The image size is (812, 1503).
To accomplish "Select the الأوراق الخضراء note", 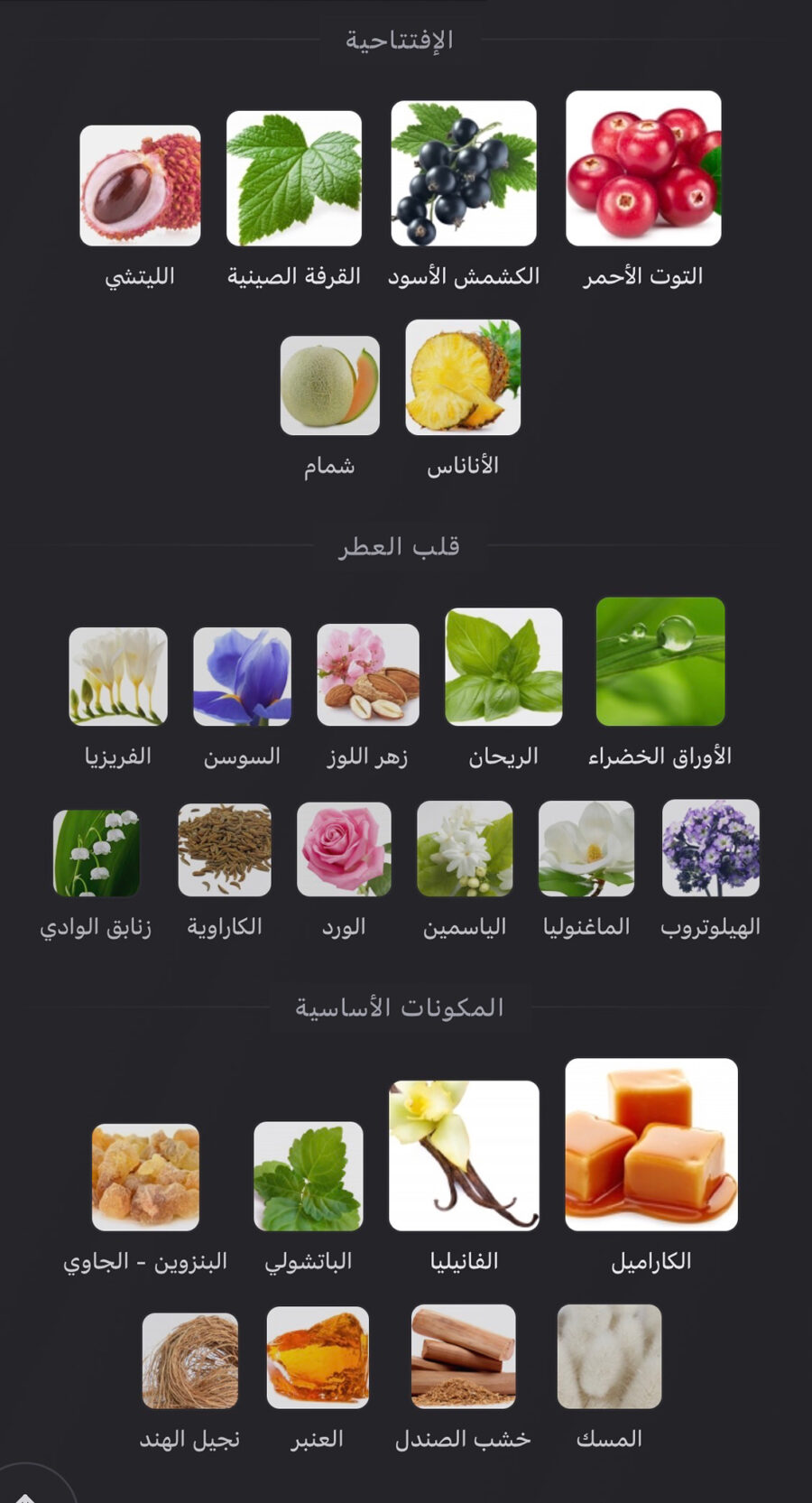I will (x=660, y=662).
